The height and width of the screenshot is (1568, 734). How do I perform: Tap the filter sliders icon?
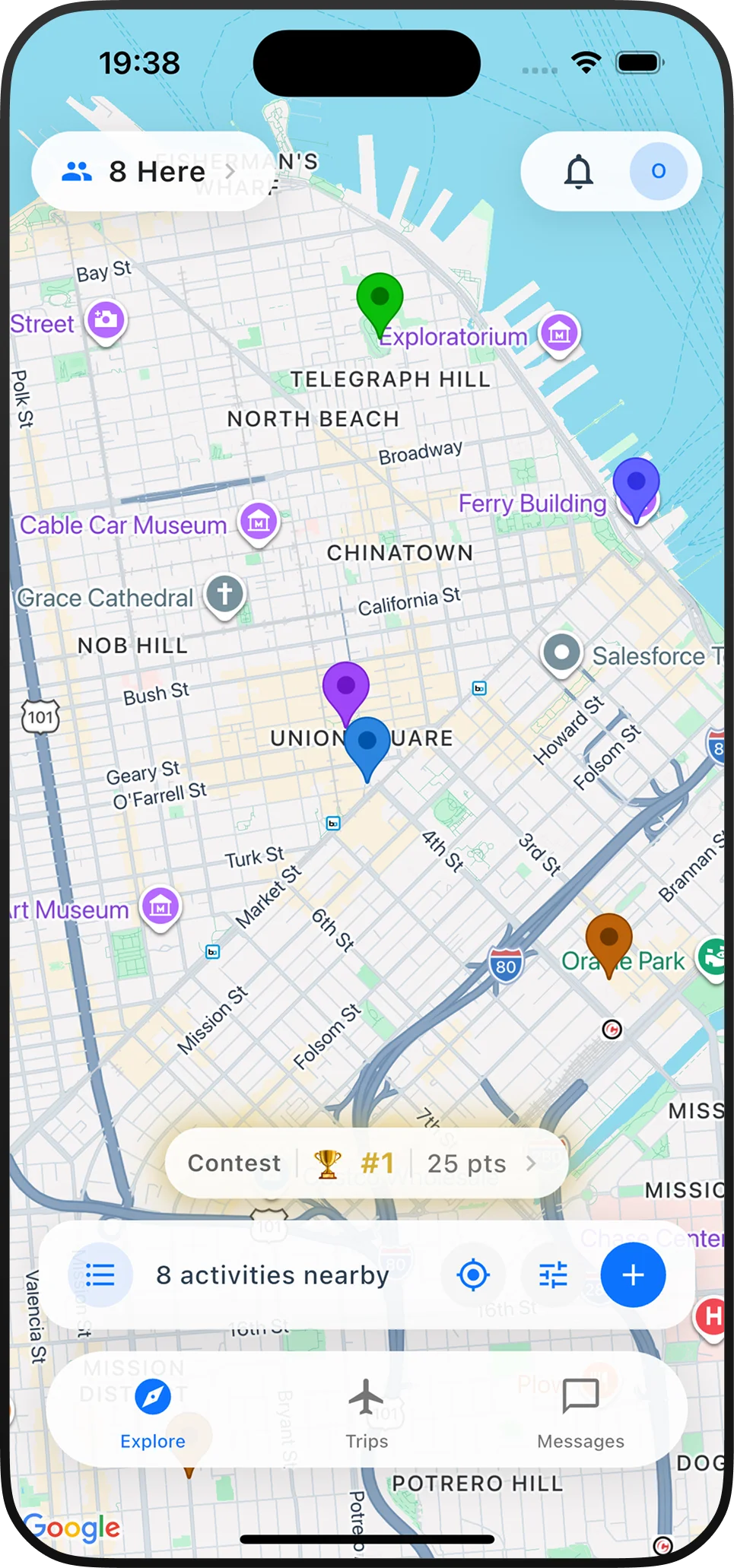(x=552, y=1274)
